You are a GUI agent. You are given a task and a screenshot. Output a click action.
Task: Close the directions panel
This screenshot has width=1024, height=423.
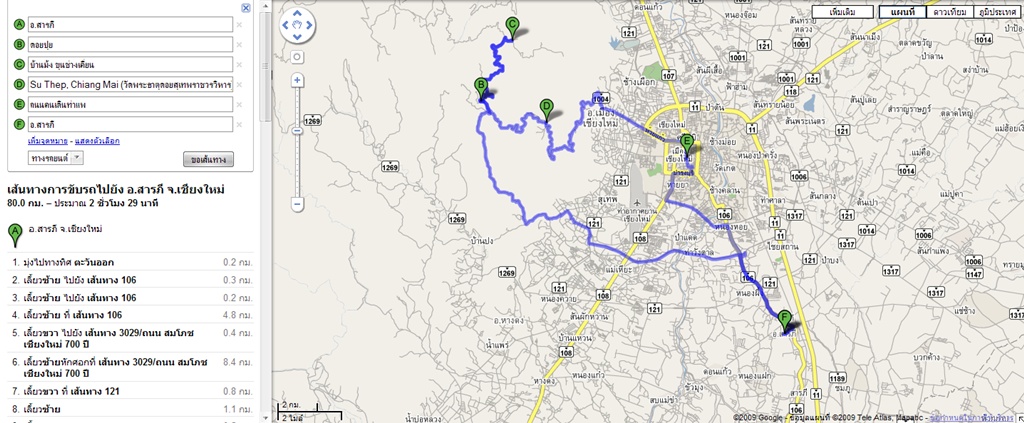click(x=246, y=8)
